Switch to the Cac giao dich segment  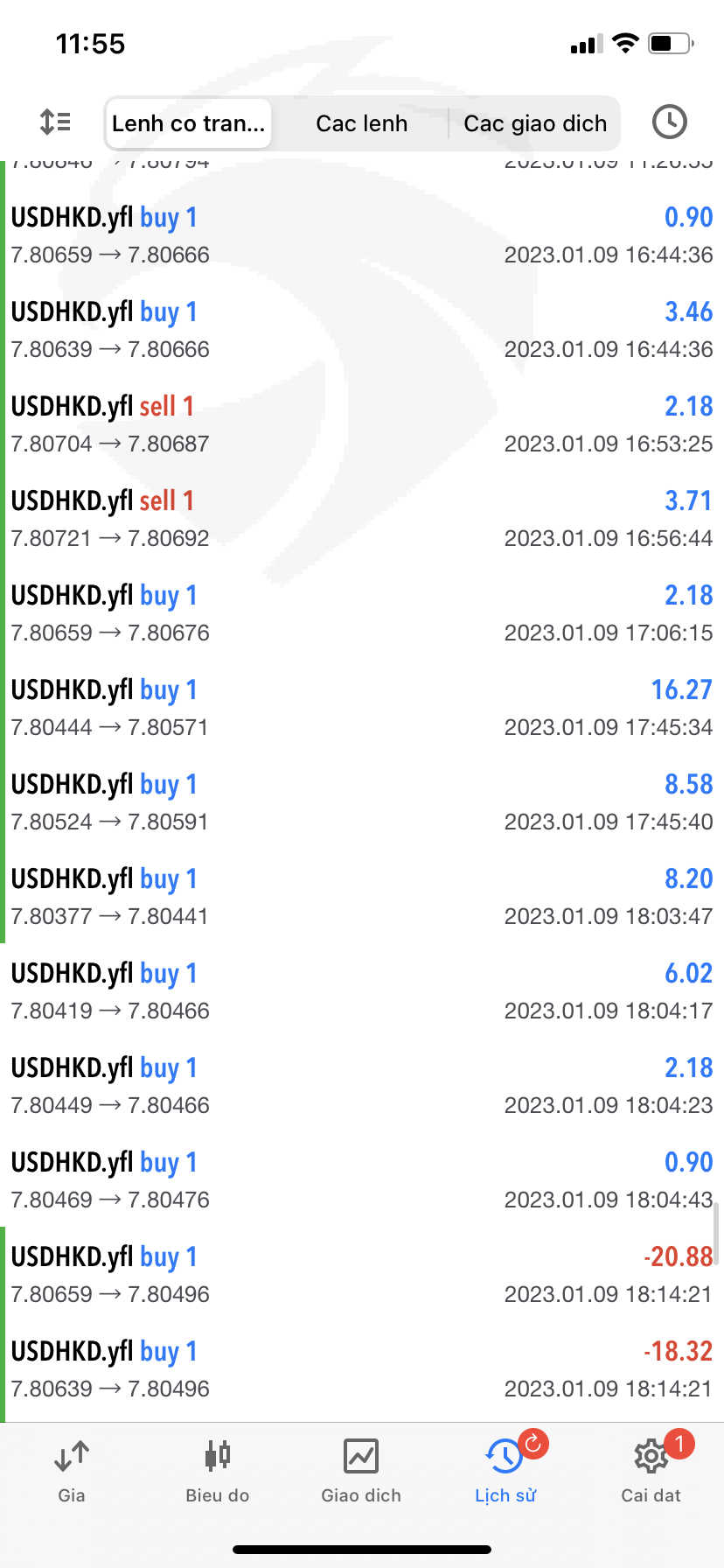(535, 123)
